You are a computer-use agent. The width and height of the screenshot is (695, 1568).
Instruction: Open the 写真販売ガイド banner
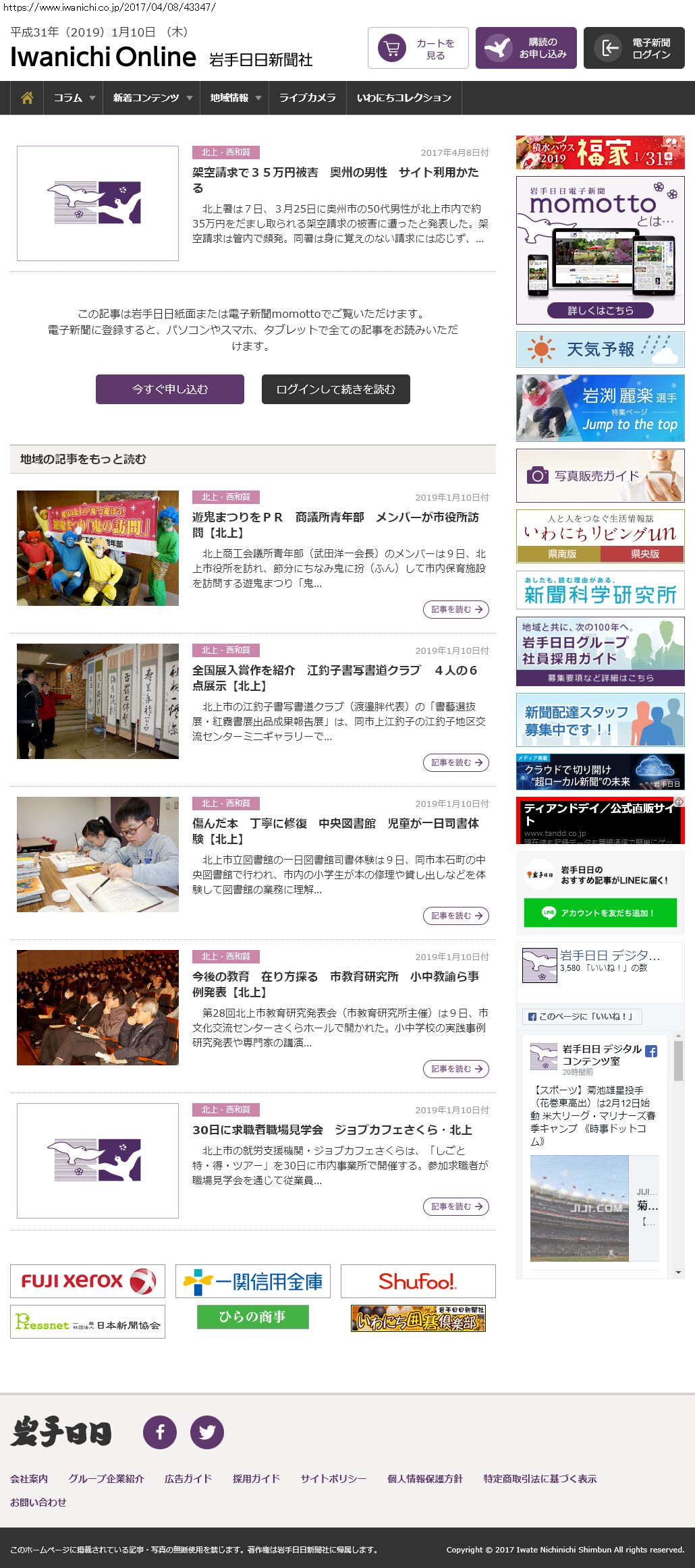pyautogui.click(x=600, y=476)
